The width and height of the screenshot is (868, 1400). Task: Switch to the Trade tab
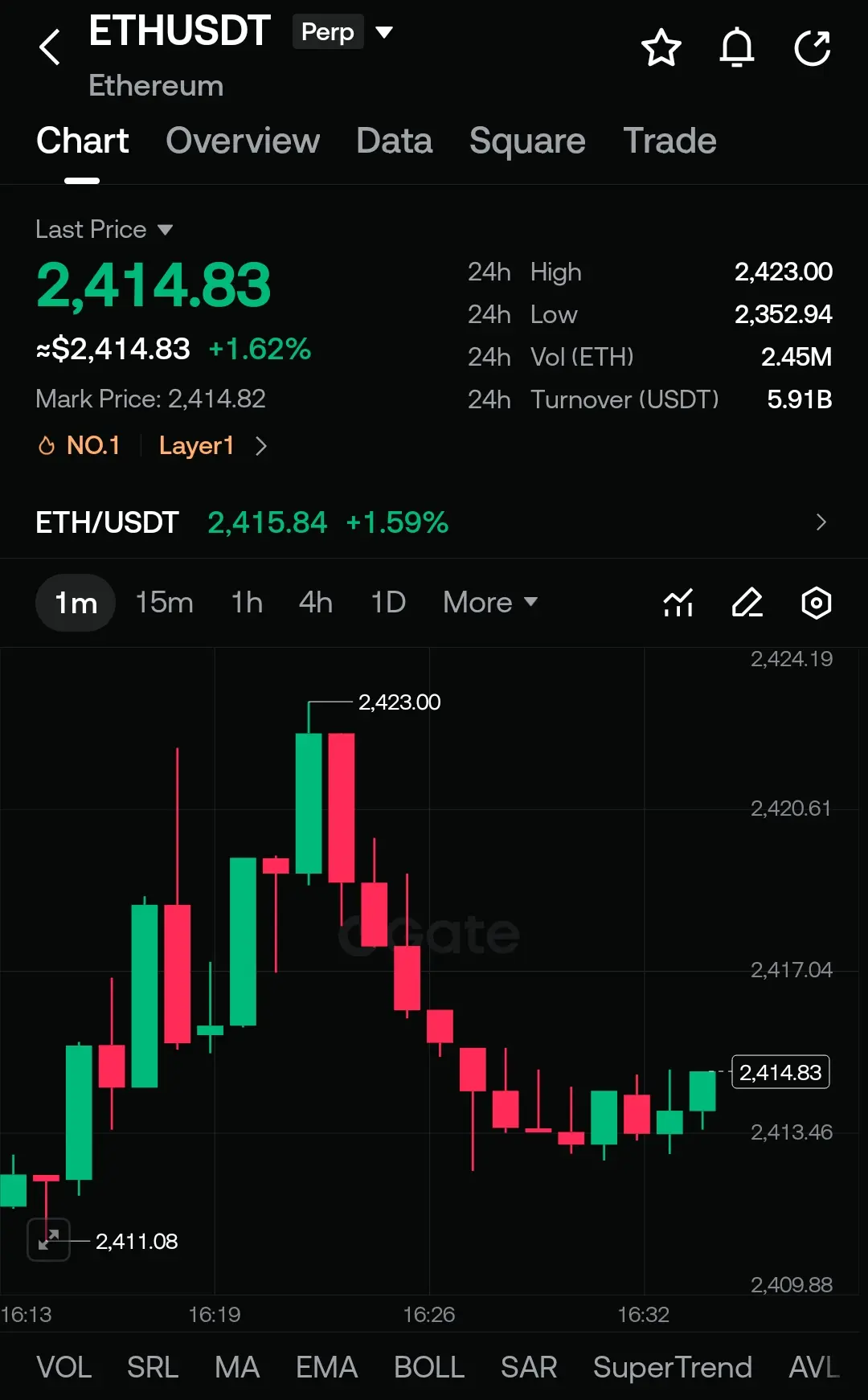(669, 141)
